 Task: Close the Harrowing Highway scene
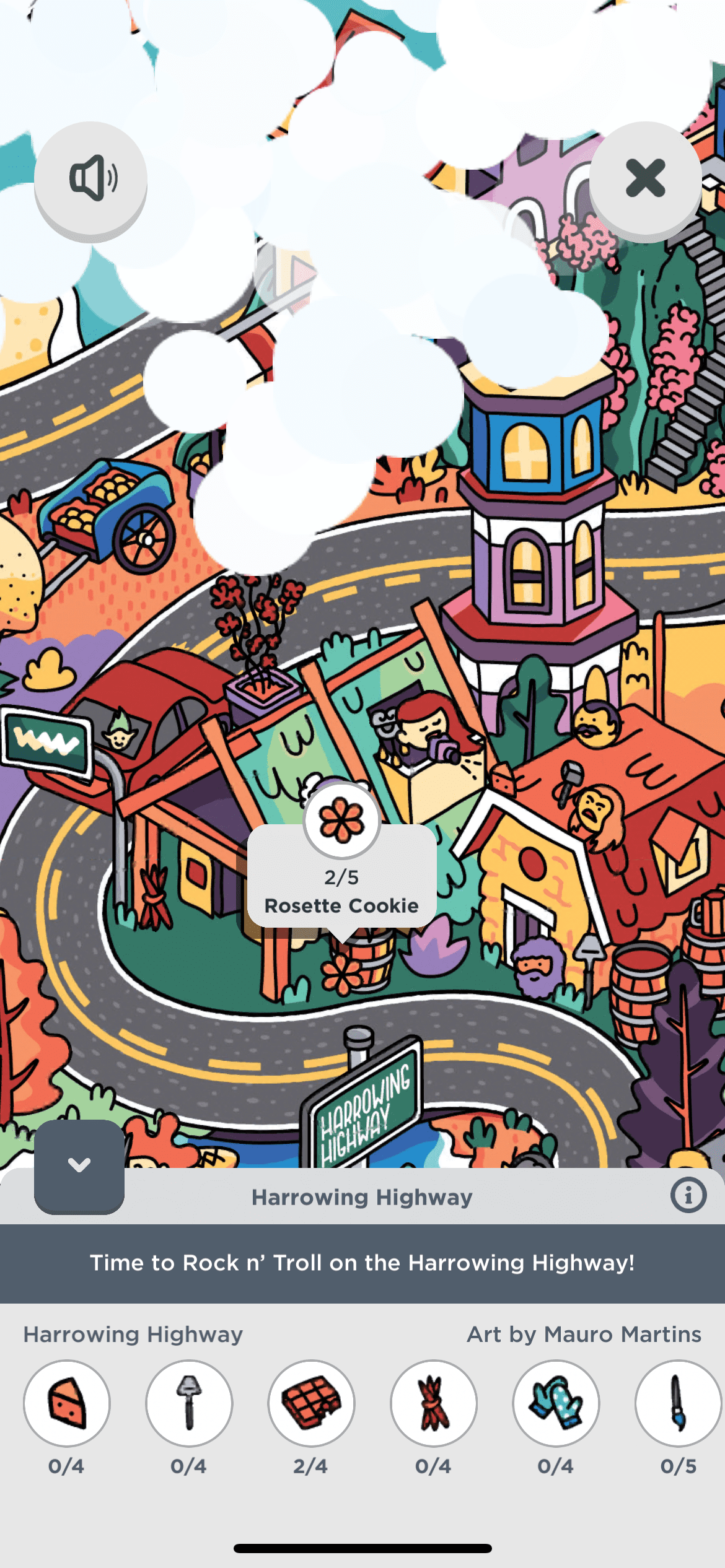(x=645, y=178)
